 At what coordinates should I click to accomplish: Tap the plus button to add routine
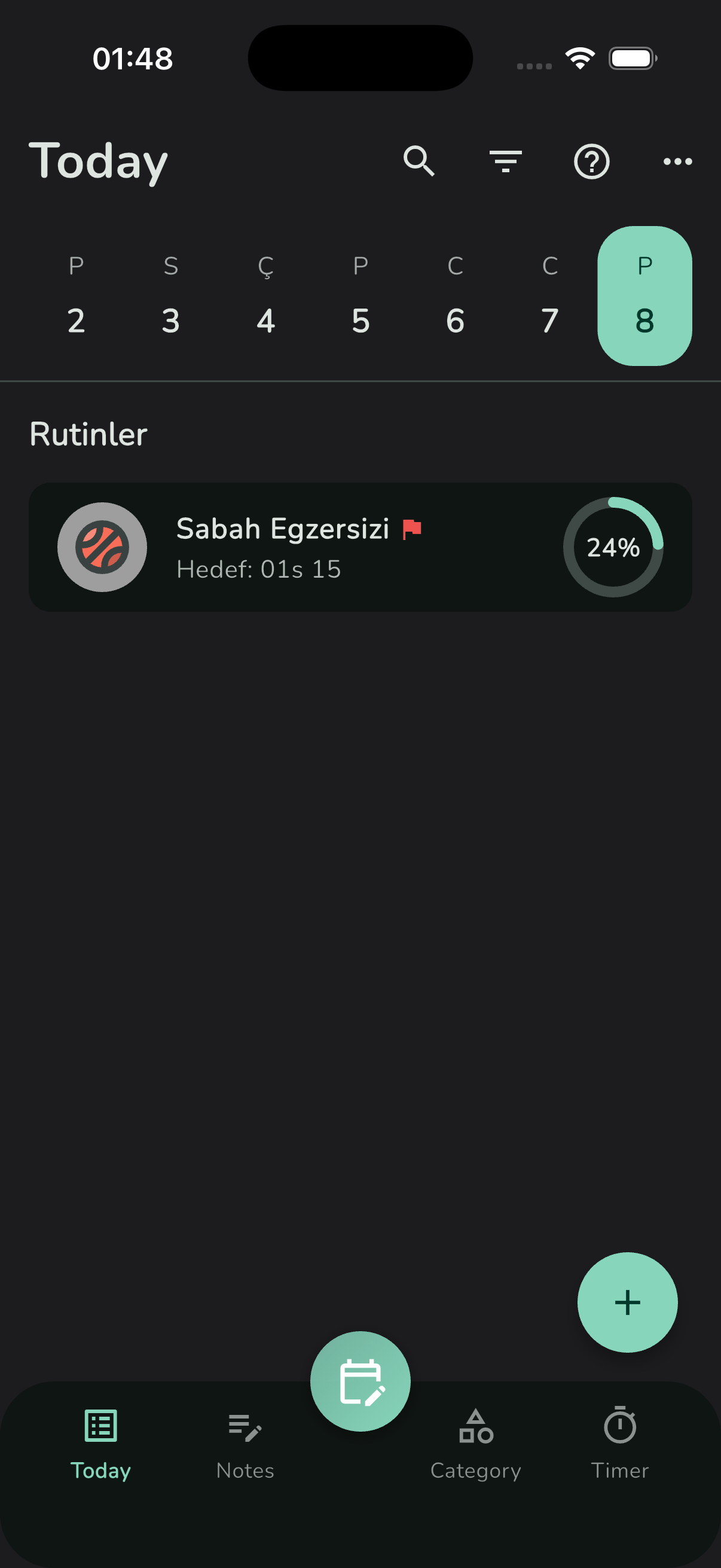627,1301
